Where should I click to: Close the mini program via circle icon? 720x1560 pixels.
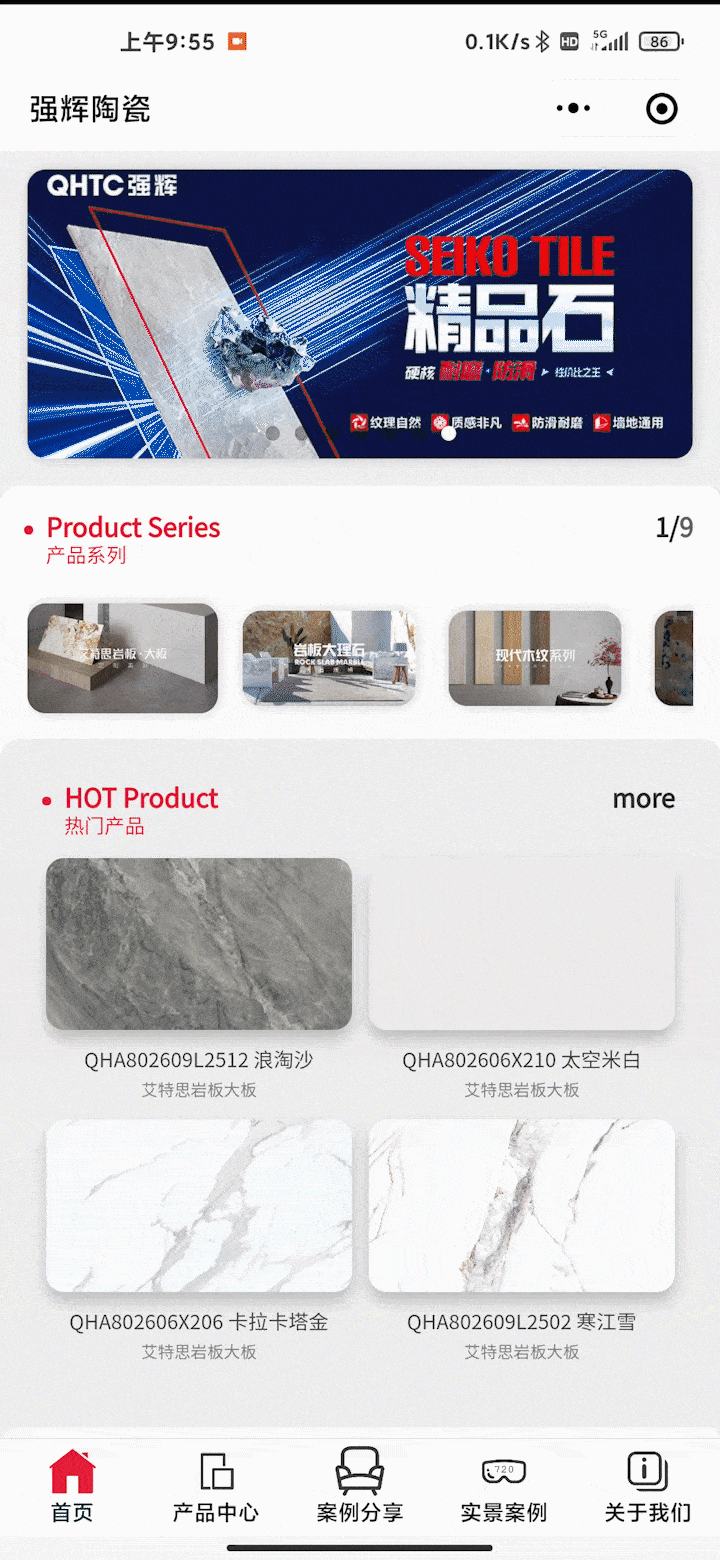point(662,108)
